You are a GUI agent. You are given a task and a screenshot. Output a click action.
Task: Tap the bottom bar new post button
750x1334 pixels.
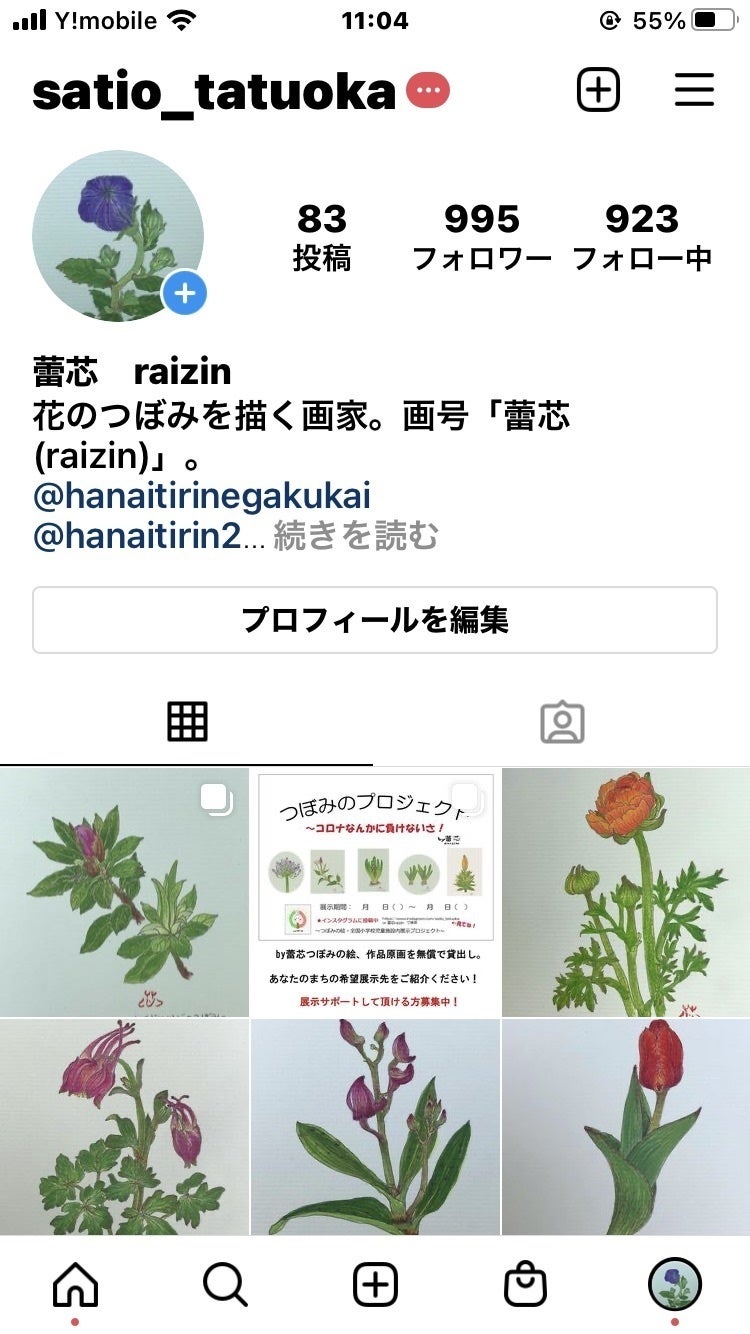(375, 1284)
